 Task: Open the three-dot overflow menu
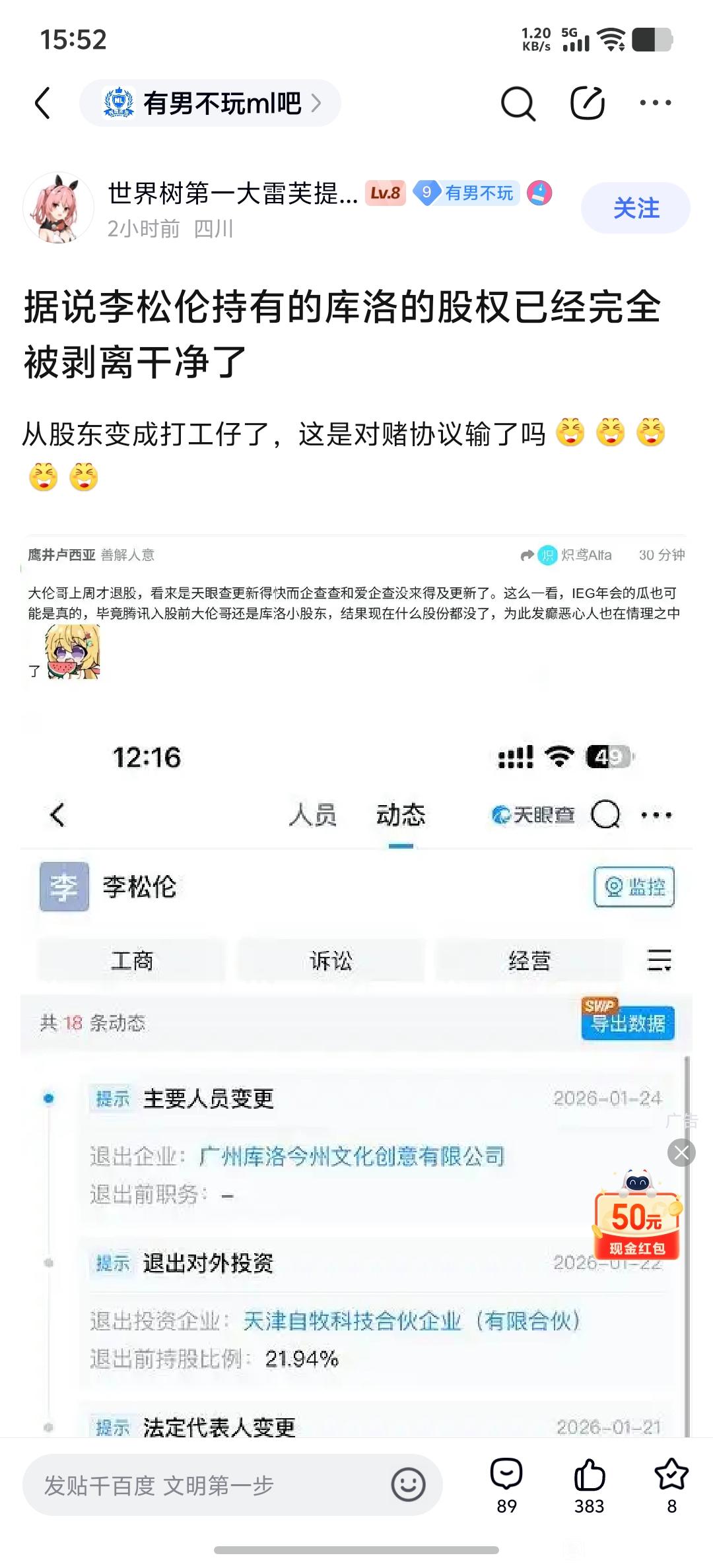point(656,103)
